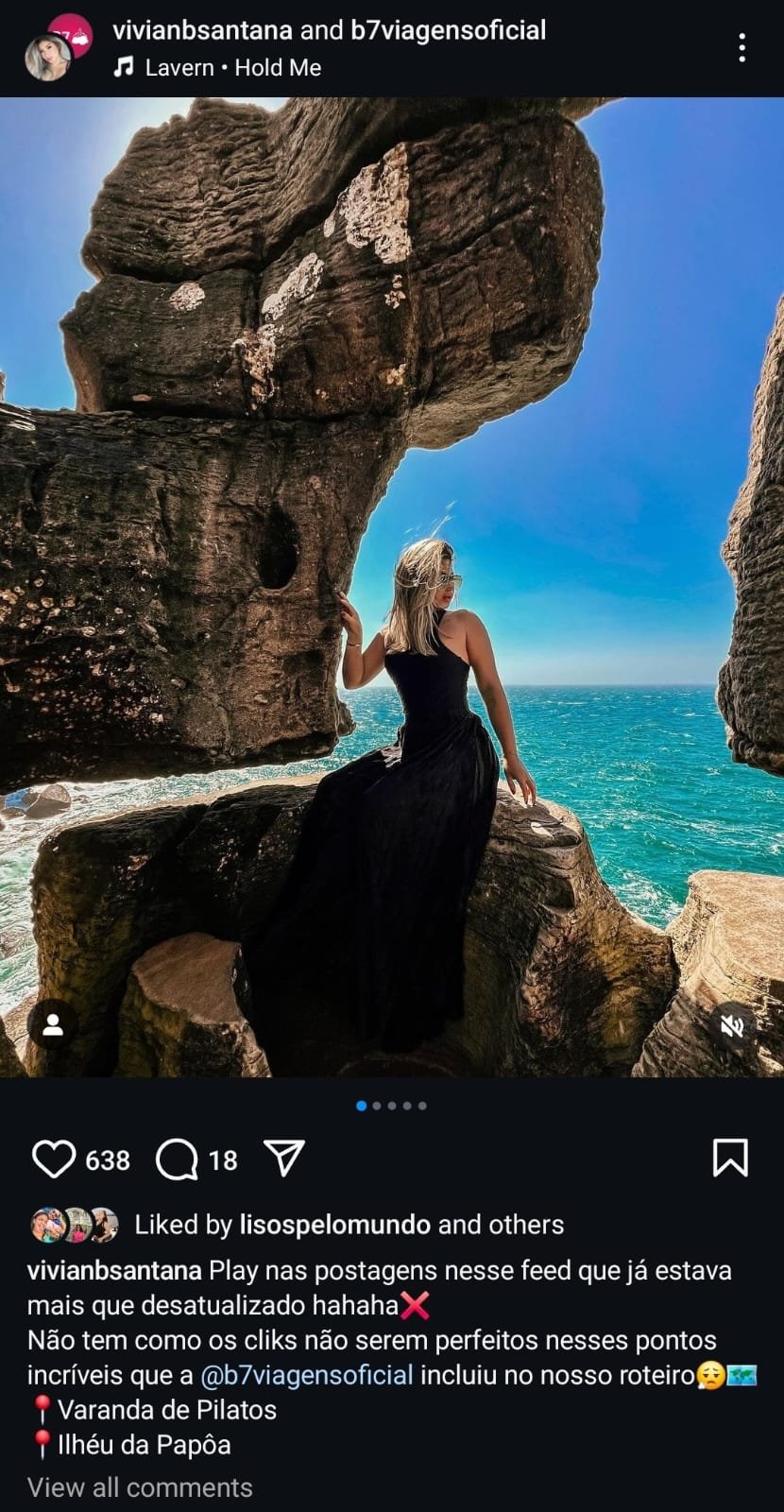Share this post with the paper plane
Image resolution: width=784 pixels, height=1512 pixels.
284,1159
